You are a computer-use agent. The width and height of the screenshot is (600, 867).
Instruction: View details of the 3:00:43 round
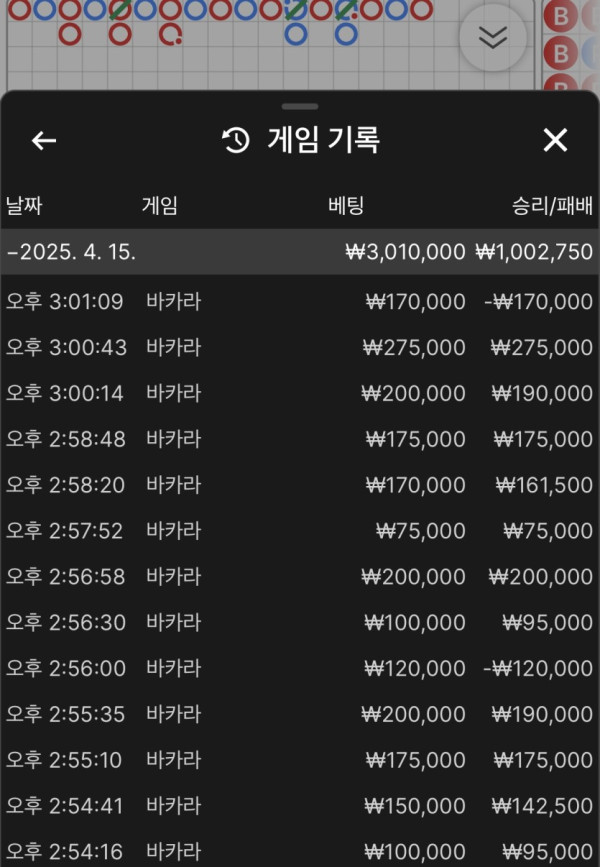coord(300,348)
